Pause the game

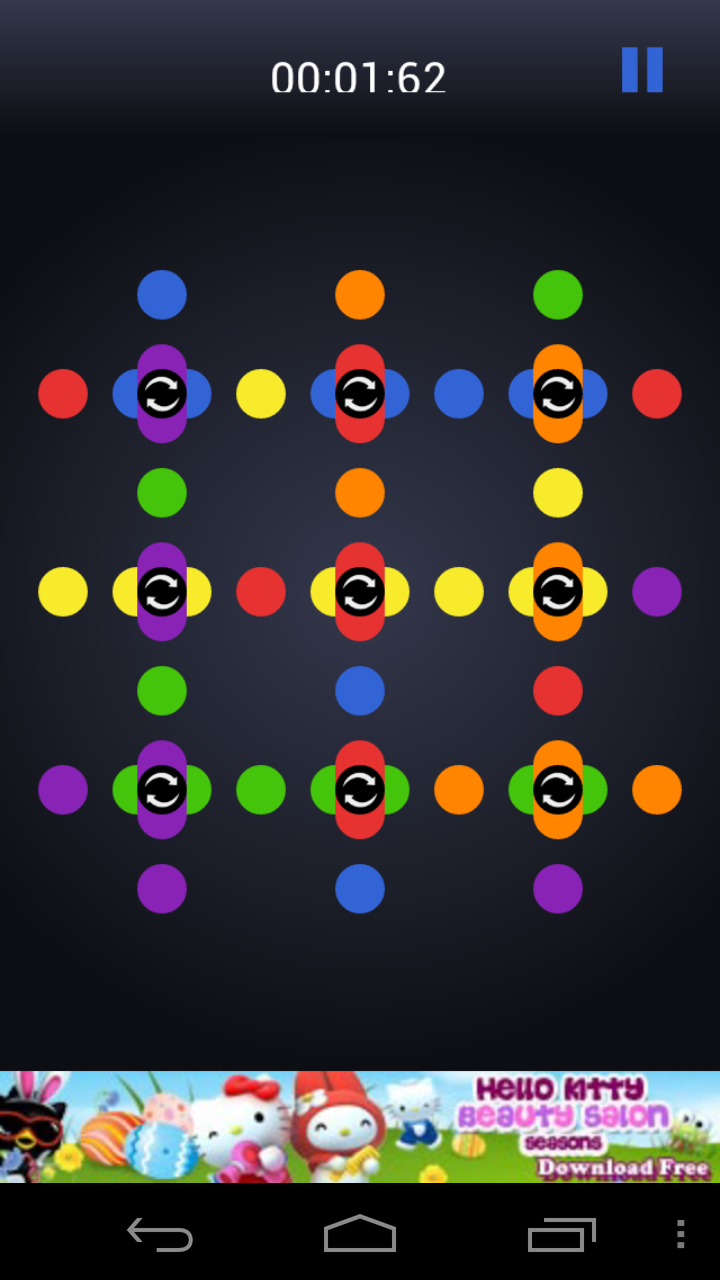pos(642,70)
